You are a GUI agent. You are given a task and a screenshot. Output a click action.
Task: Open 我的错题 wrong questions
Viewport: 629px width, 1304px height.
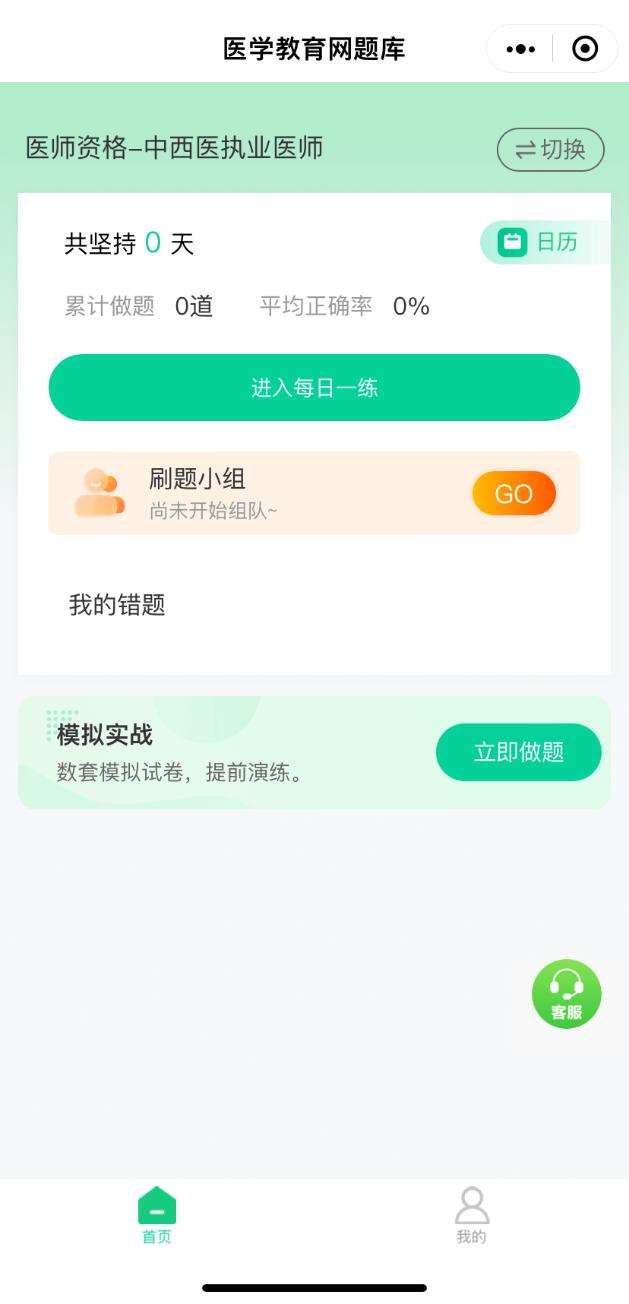tap(117, 605)
